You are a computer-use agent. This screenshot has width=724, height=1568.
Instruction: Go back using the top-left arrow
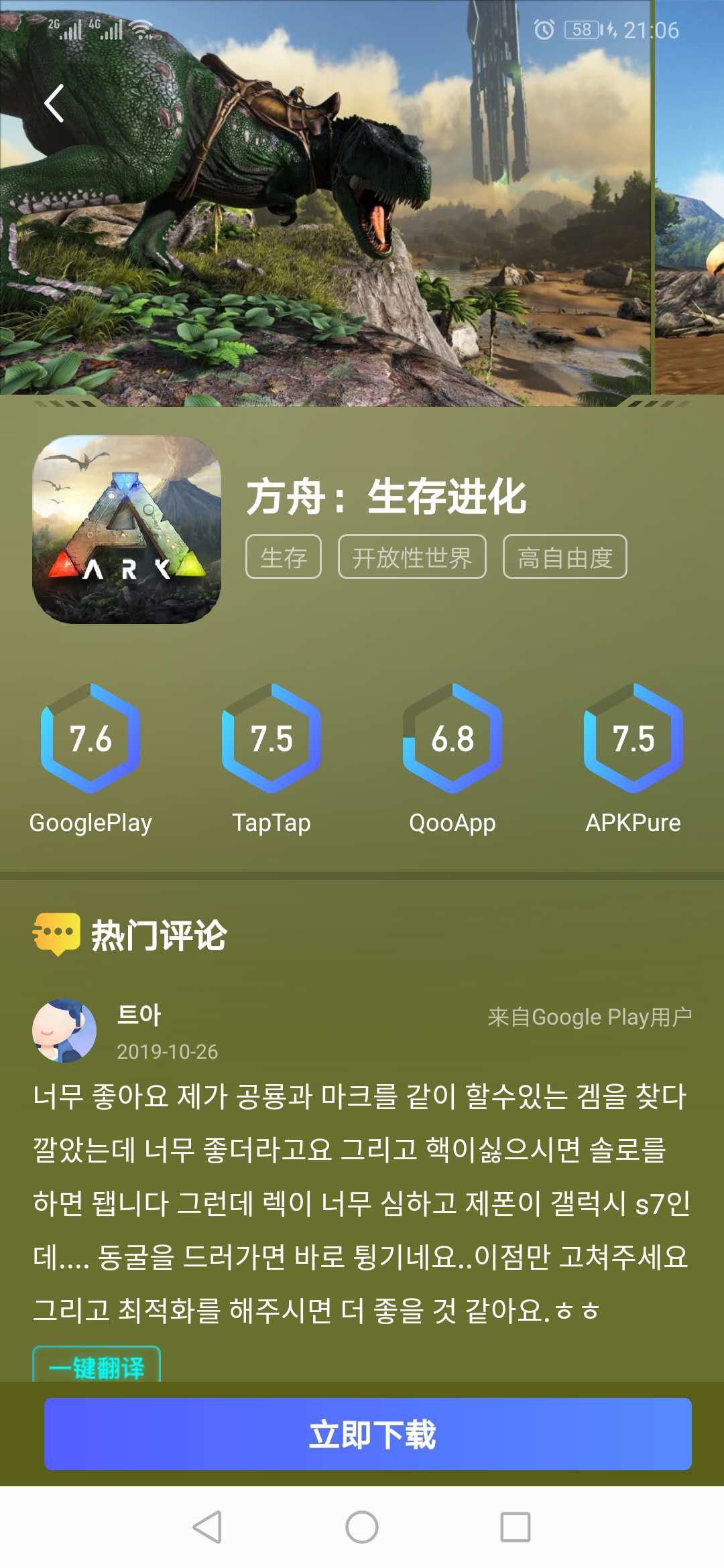coord(54,103)
